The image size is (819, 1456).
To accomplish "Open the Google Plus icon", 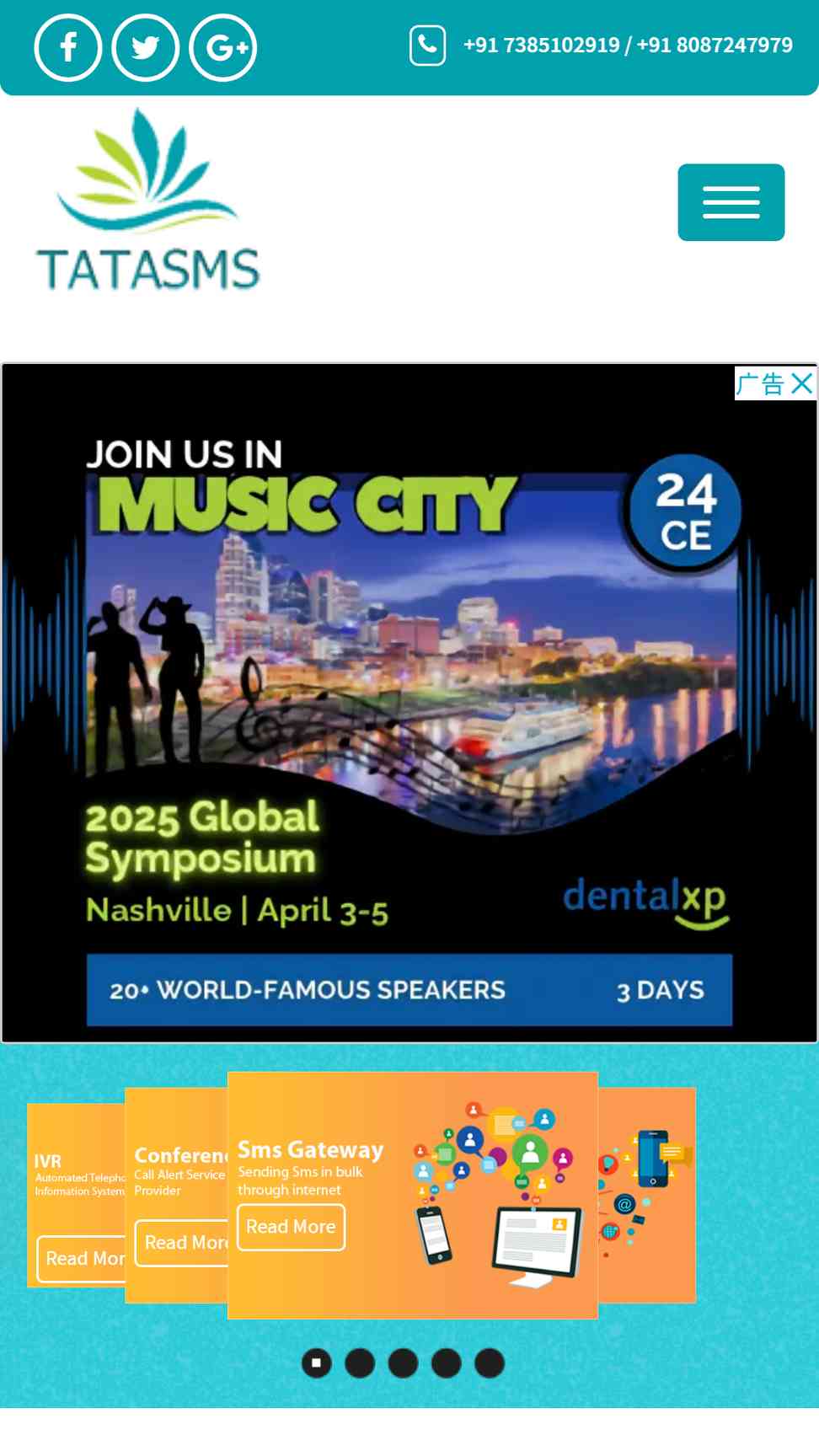I will [x=223, y=48].
